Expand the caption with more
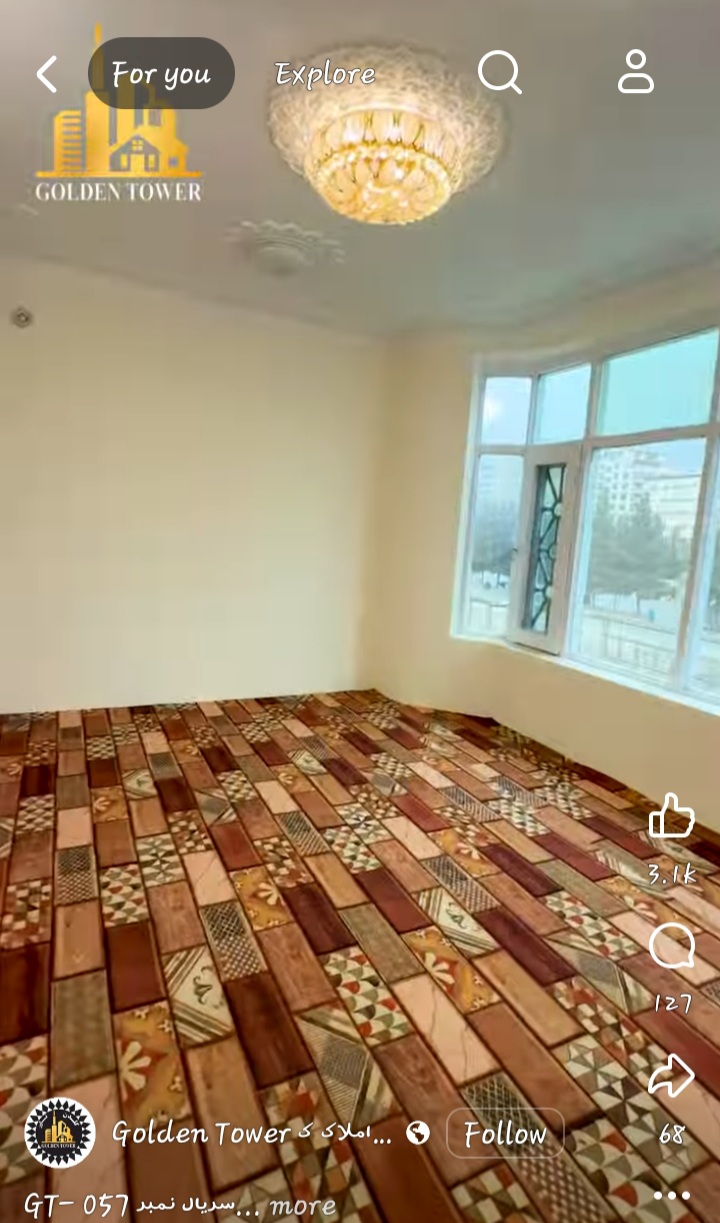Viewport: 720px width, 1223px height. point(305,1205)
